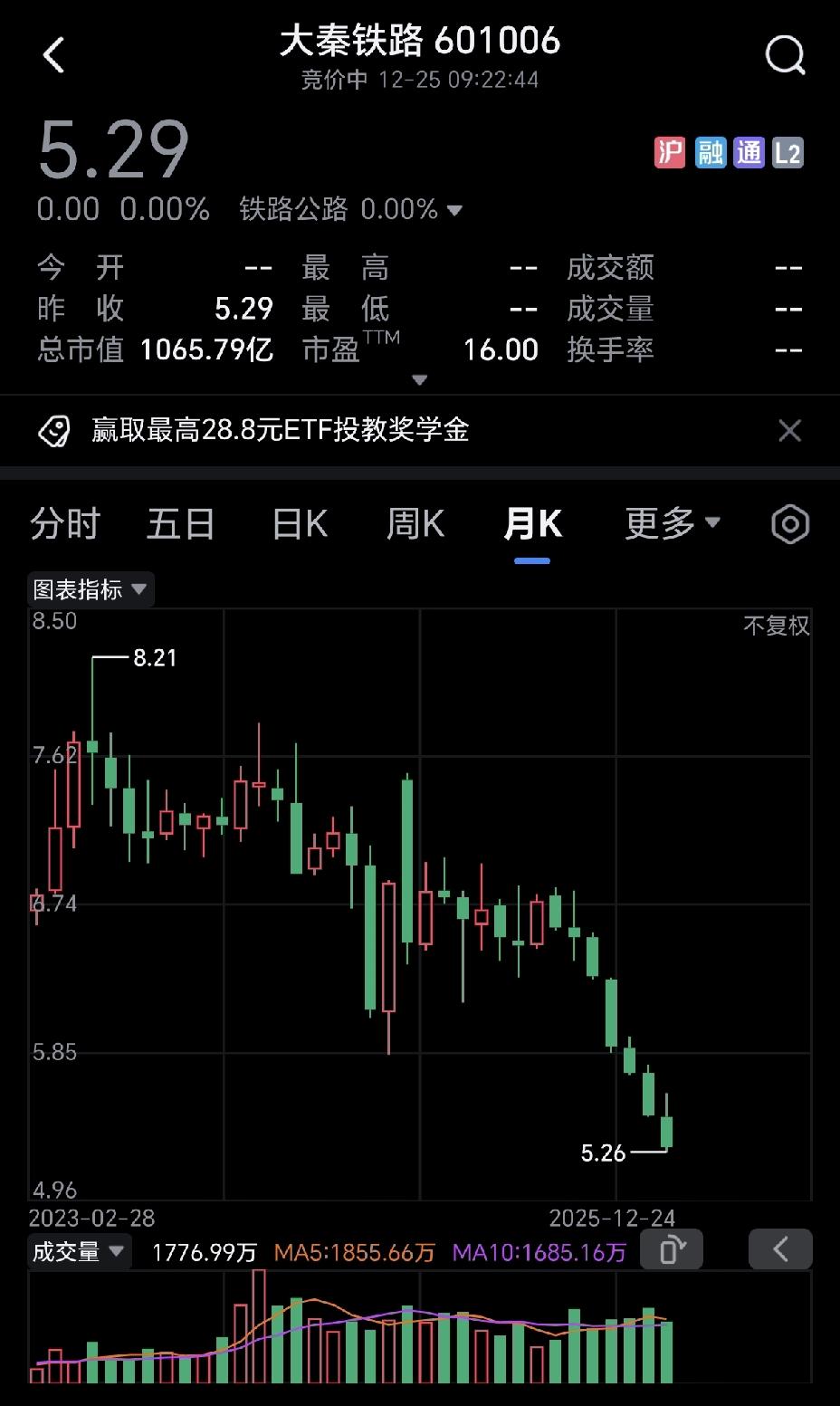
Task: Open the 图表指标 indicator dropdown
Action: click(x=90, y=589)
